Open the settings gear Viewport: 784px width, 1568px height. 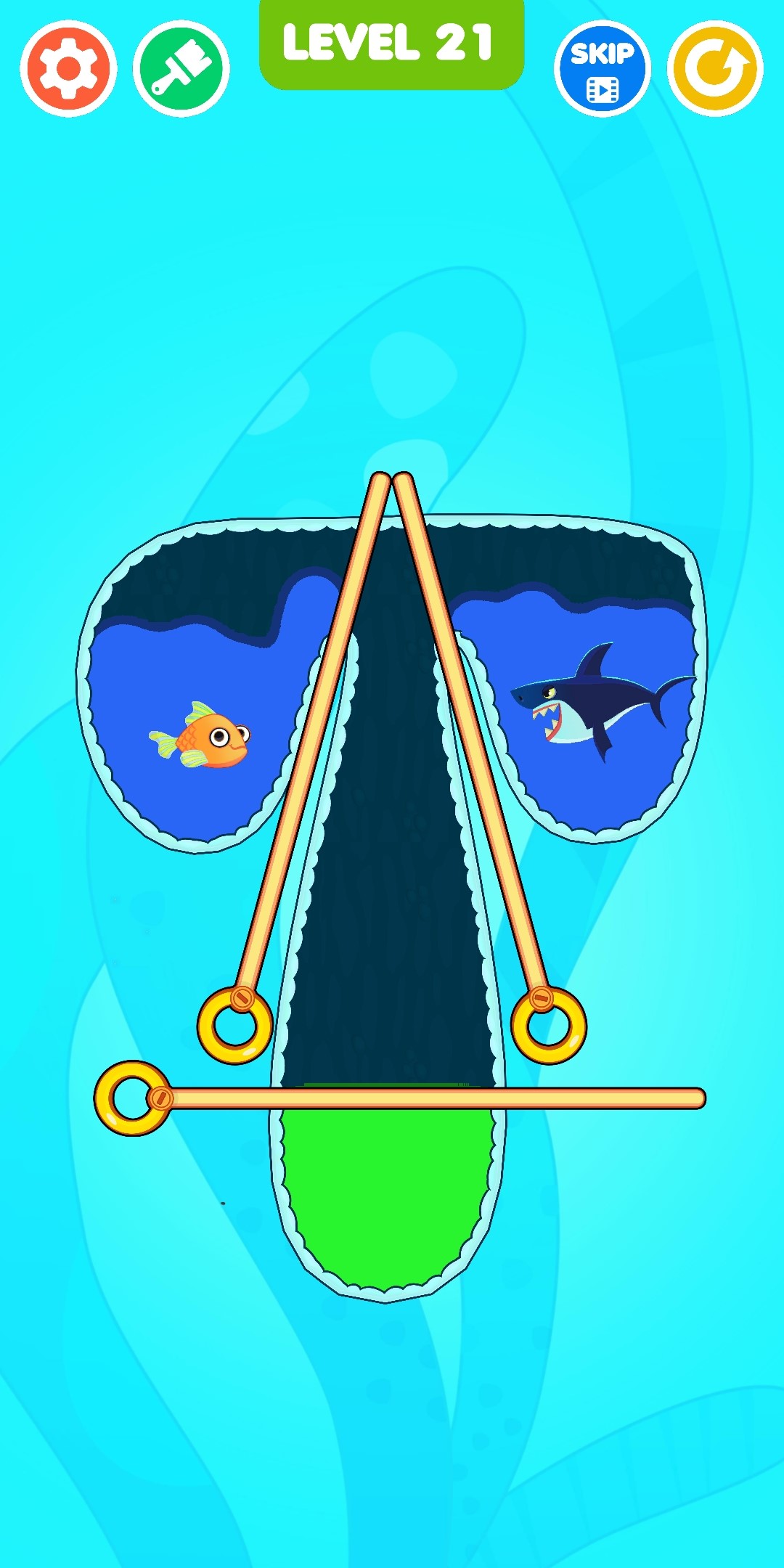[x=68, y=68]
